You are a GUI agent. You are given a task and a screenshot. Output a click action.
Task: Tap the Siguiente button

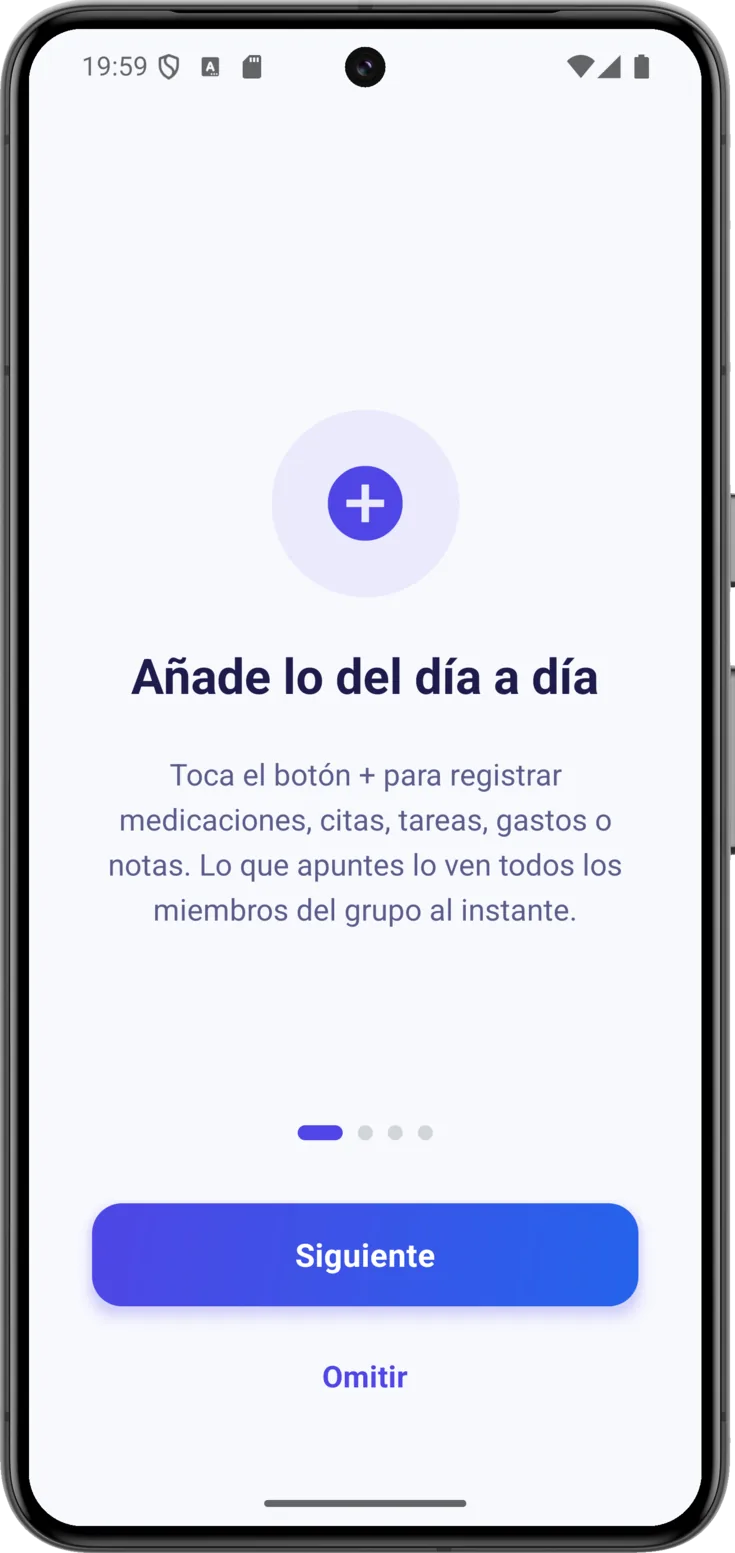365,1254
